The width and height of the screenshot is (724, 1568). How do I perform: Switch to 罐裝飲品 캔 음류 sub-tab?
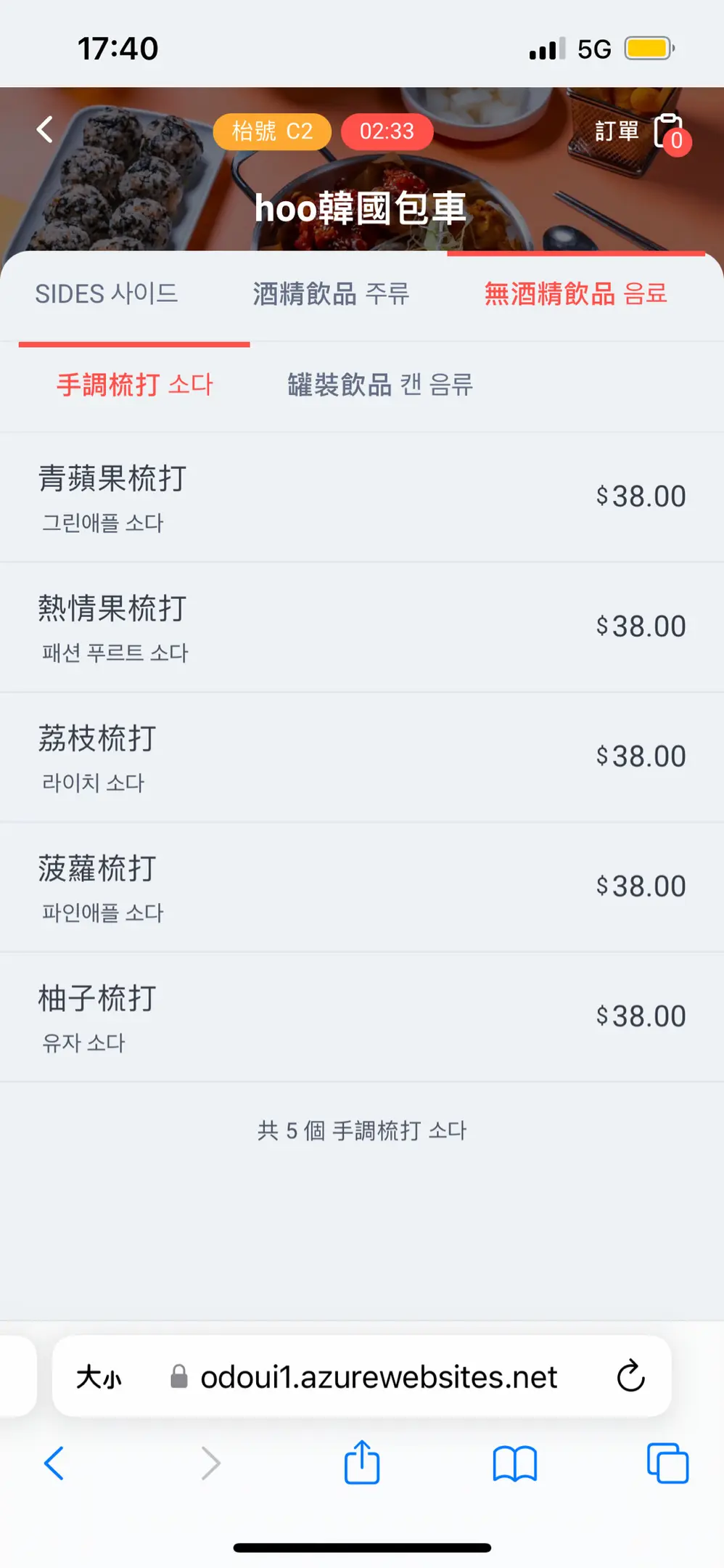(x=380, y=384)
